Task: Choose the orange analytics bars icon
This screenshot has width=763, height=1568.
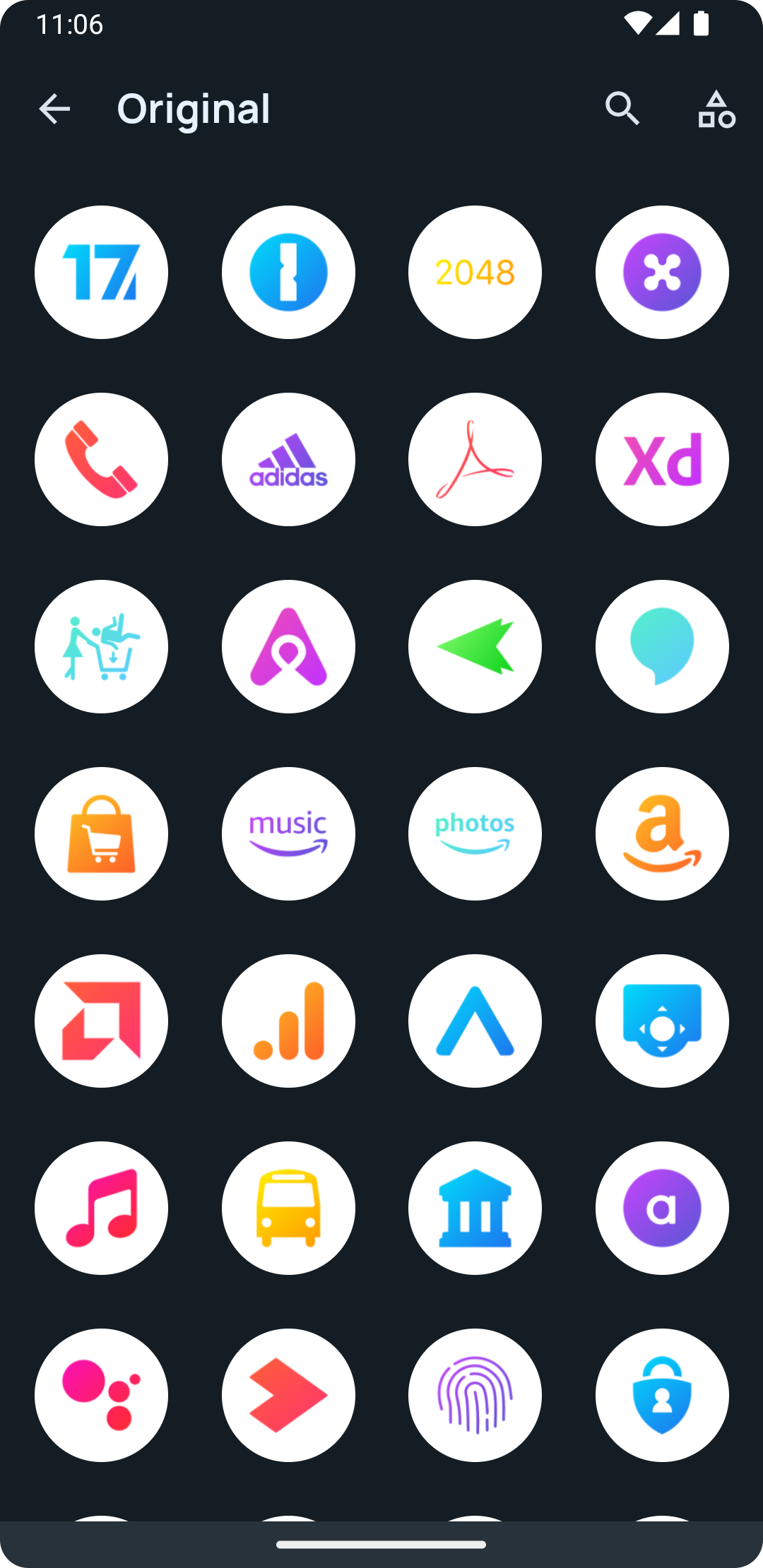Action: (x=288, y=1021)
